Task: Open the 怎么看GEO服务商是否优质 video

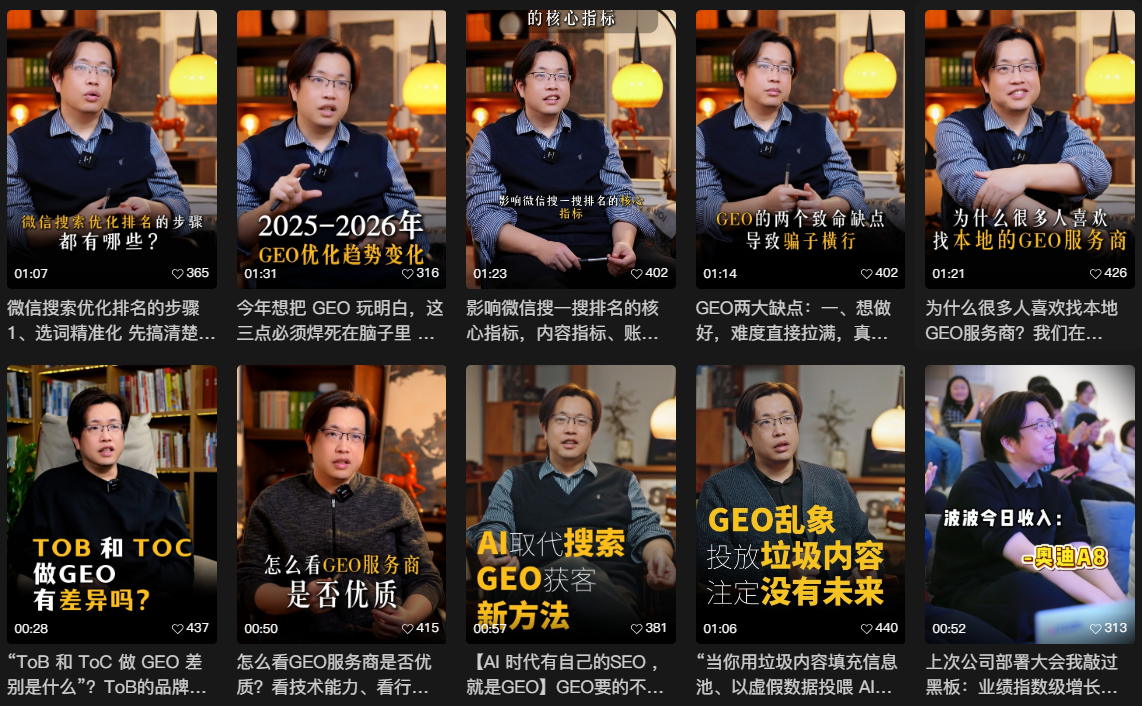Action: 341,504
